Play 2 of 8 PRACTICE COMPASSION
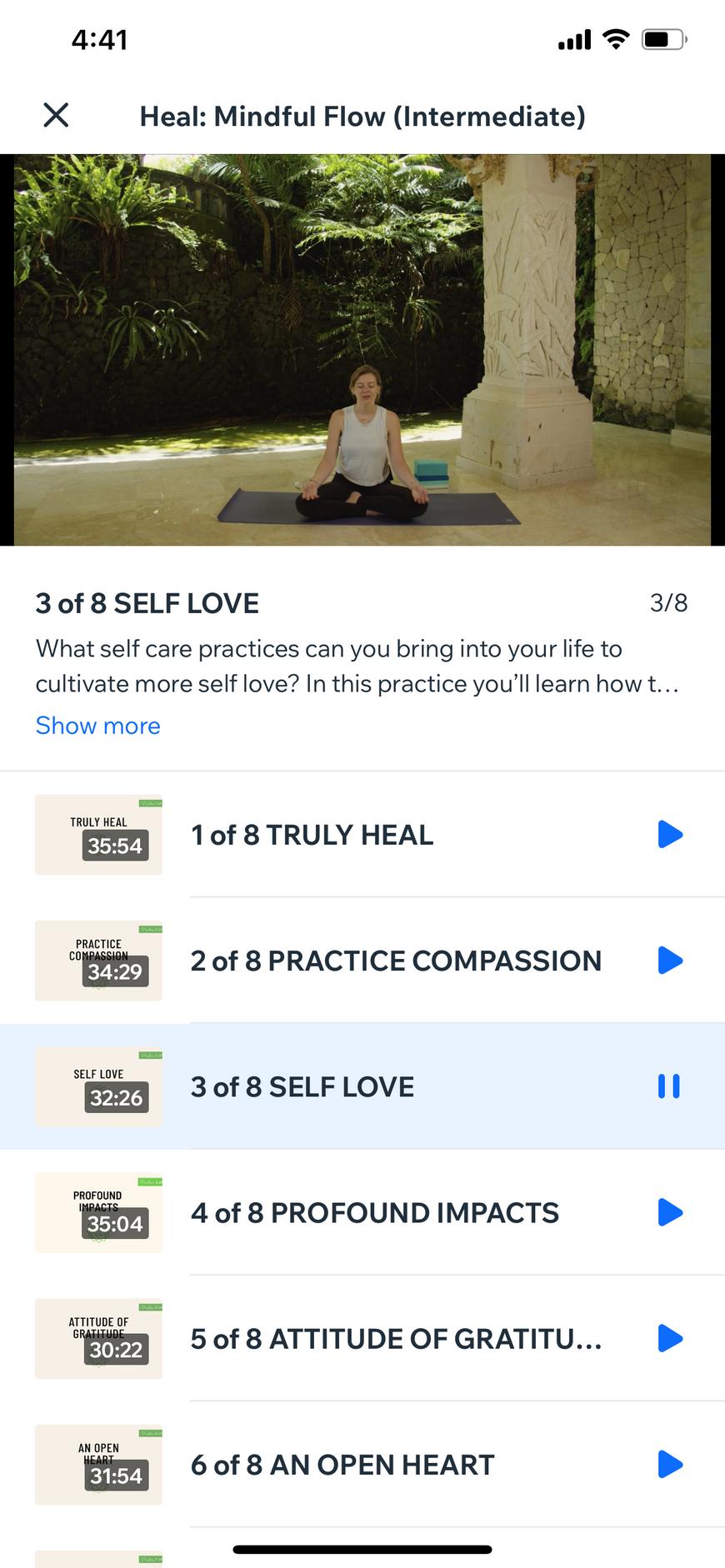 click(670, 961)
